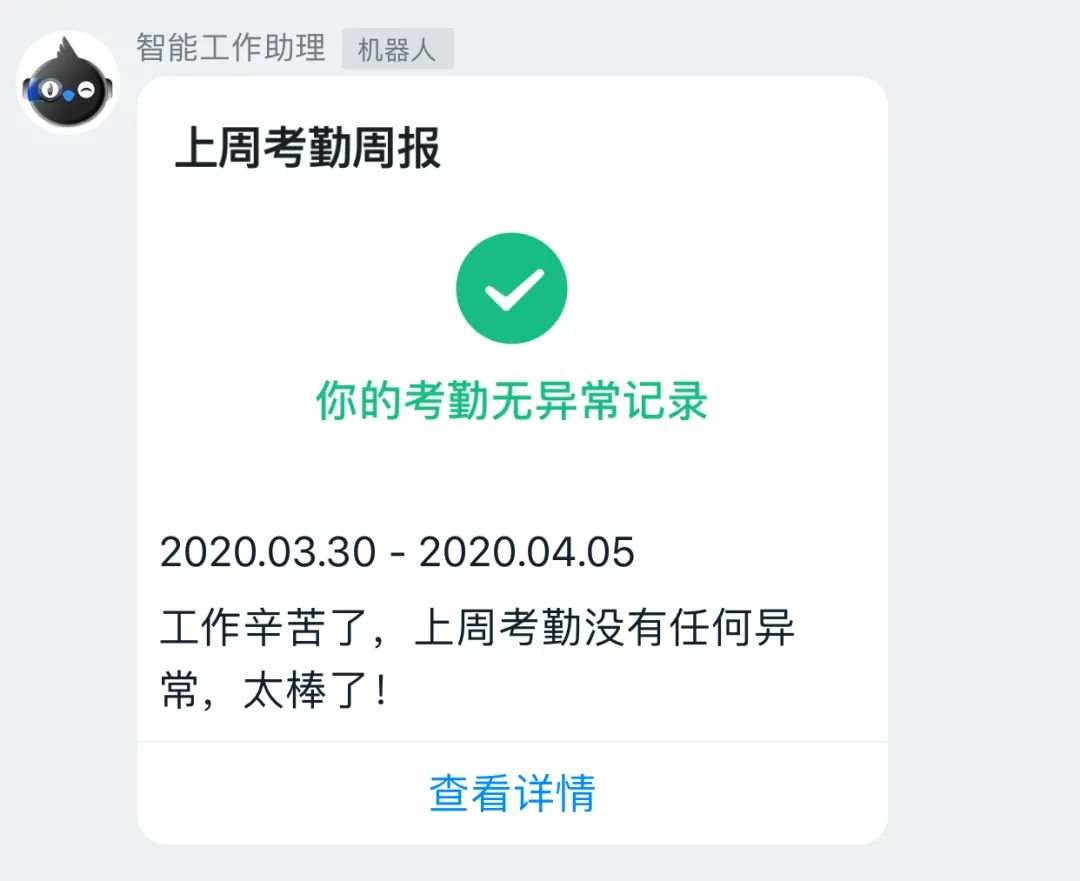Open the 智能工作助理 robot avatar
1080x881 pixels.
tap(68, 83)
